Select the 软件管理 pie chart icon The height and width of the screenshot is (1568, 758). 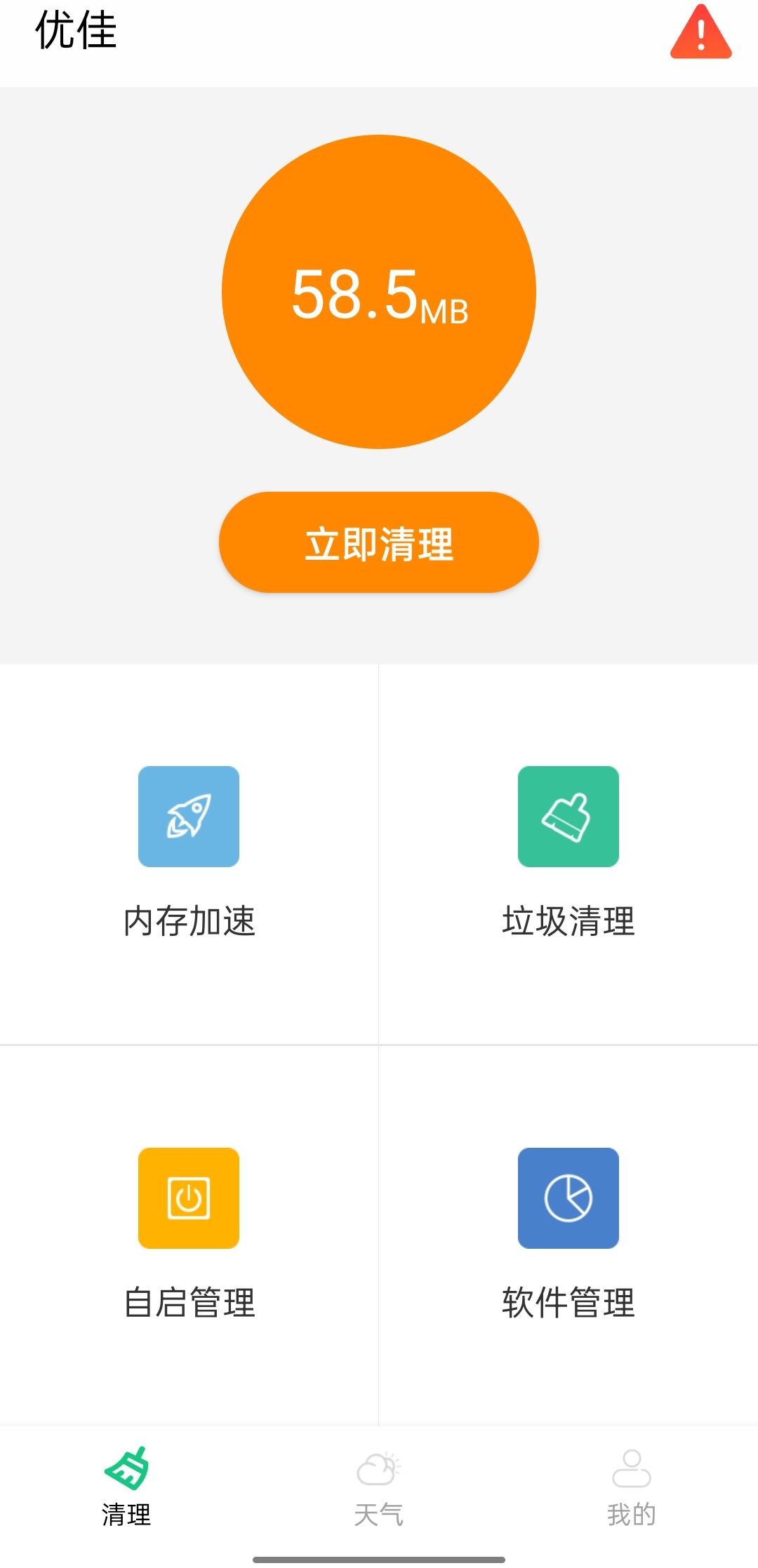coord(568,1198)
